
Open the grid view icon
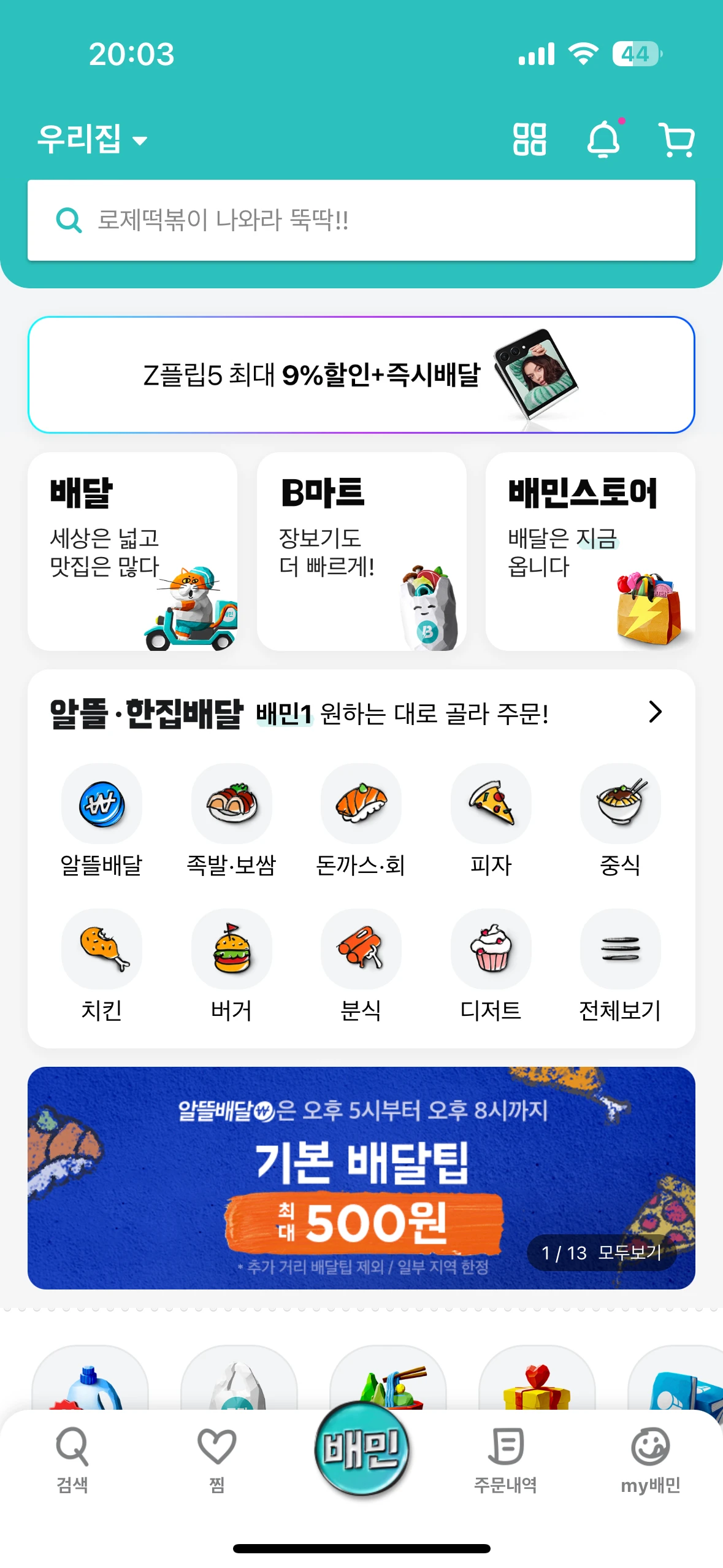pos(529,139)
